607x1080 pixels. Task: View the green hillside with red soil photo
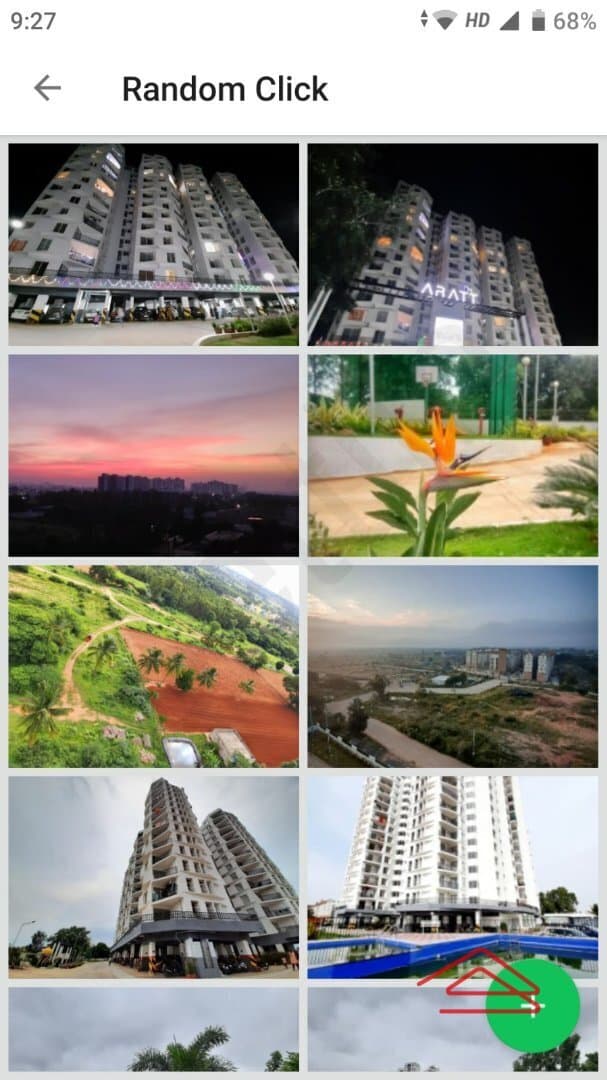(x=153, y=666)
